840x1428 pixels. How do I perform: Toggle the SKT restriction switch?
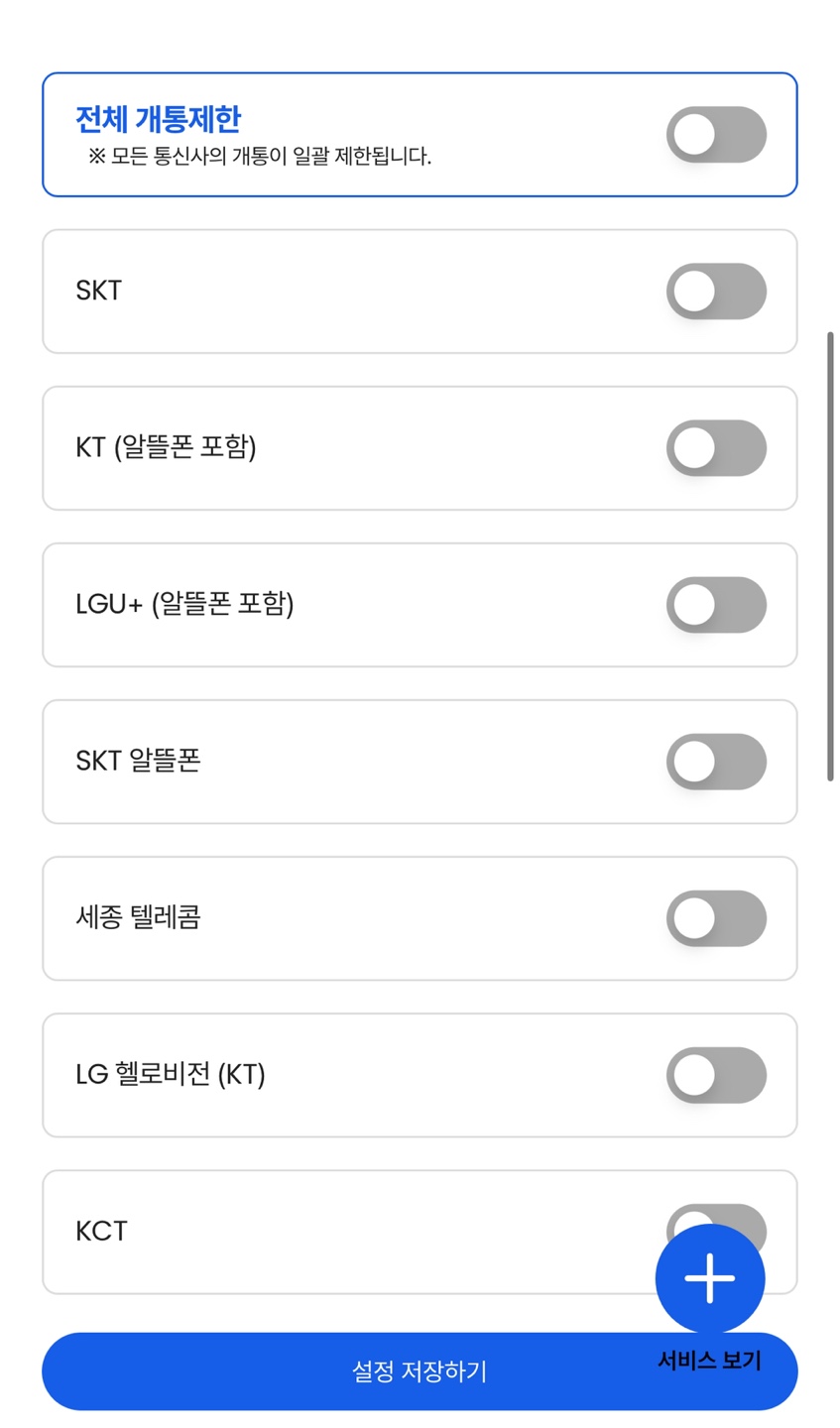(716, 292)
